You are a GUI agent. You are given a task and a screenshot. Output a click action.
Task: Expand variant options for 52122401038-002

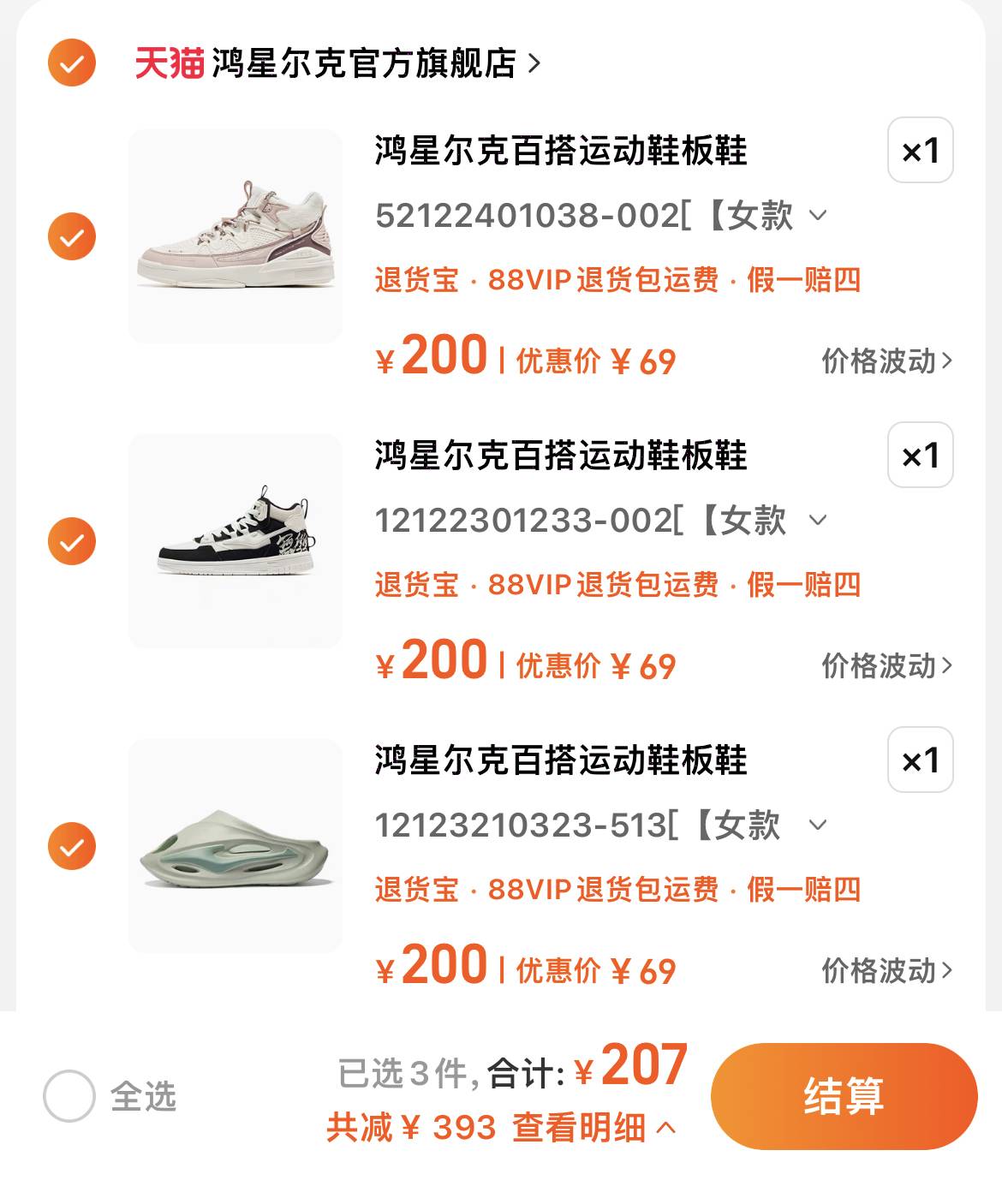pyautogui.click(x=818, y=215)
